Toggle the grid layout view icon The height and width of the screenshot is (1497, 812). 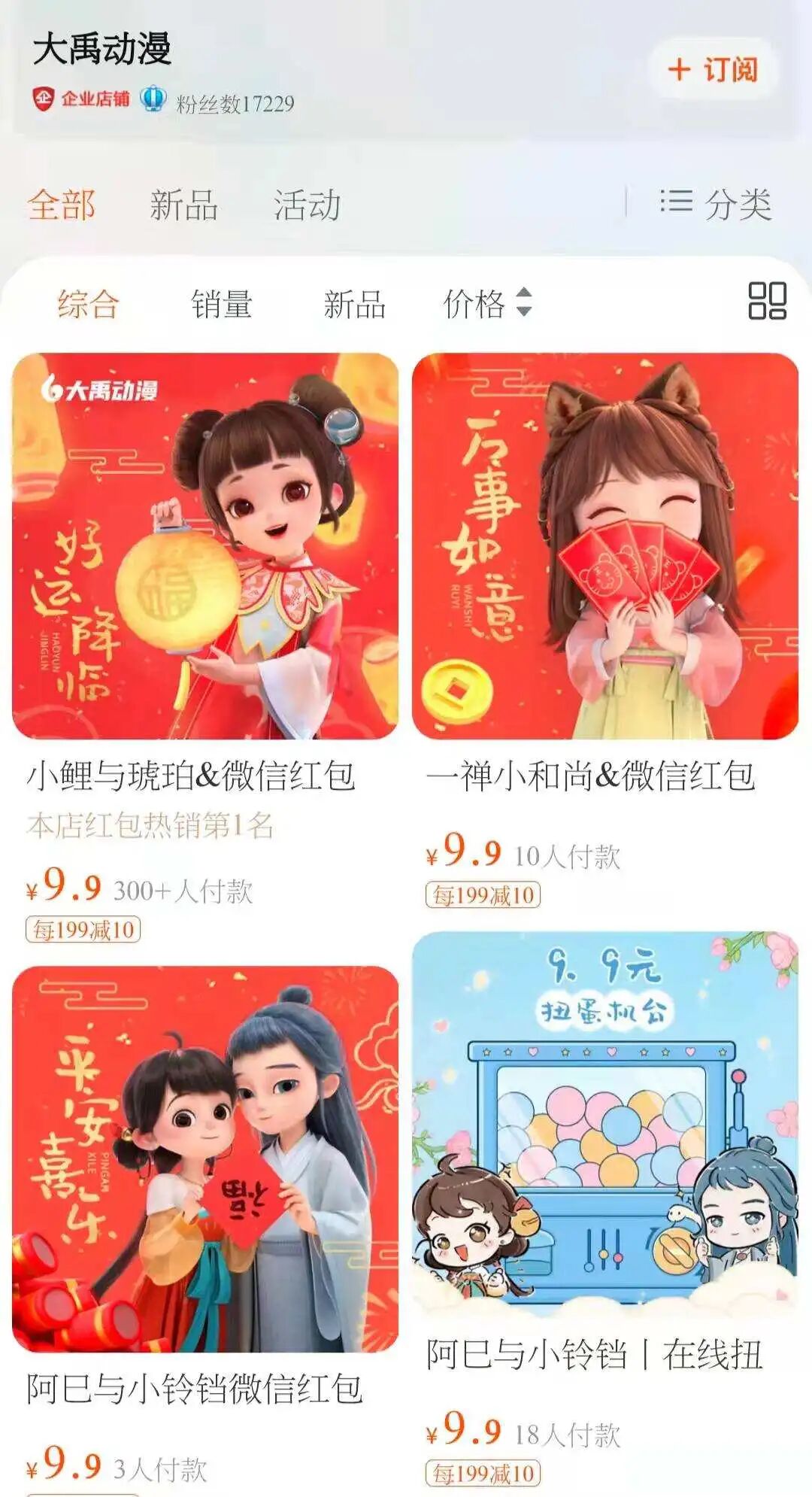tap(767, 301)
